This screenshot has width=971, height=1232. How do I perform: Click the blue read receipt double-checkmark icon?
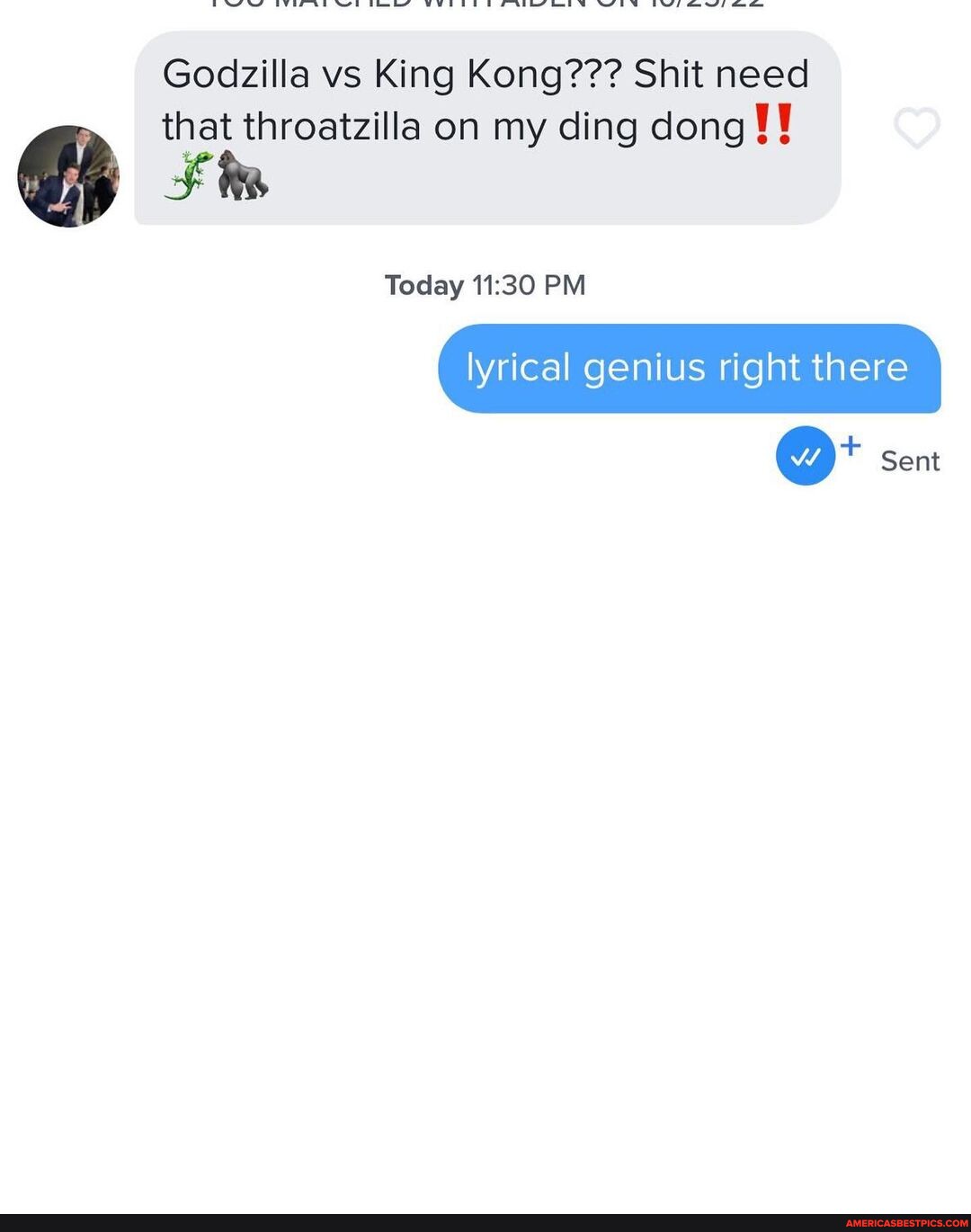pyautogui.click(x=806, y=456)
